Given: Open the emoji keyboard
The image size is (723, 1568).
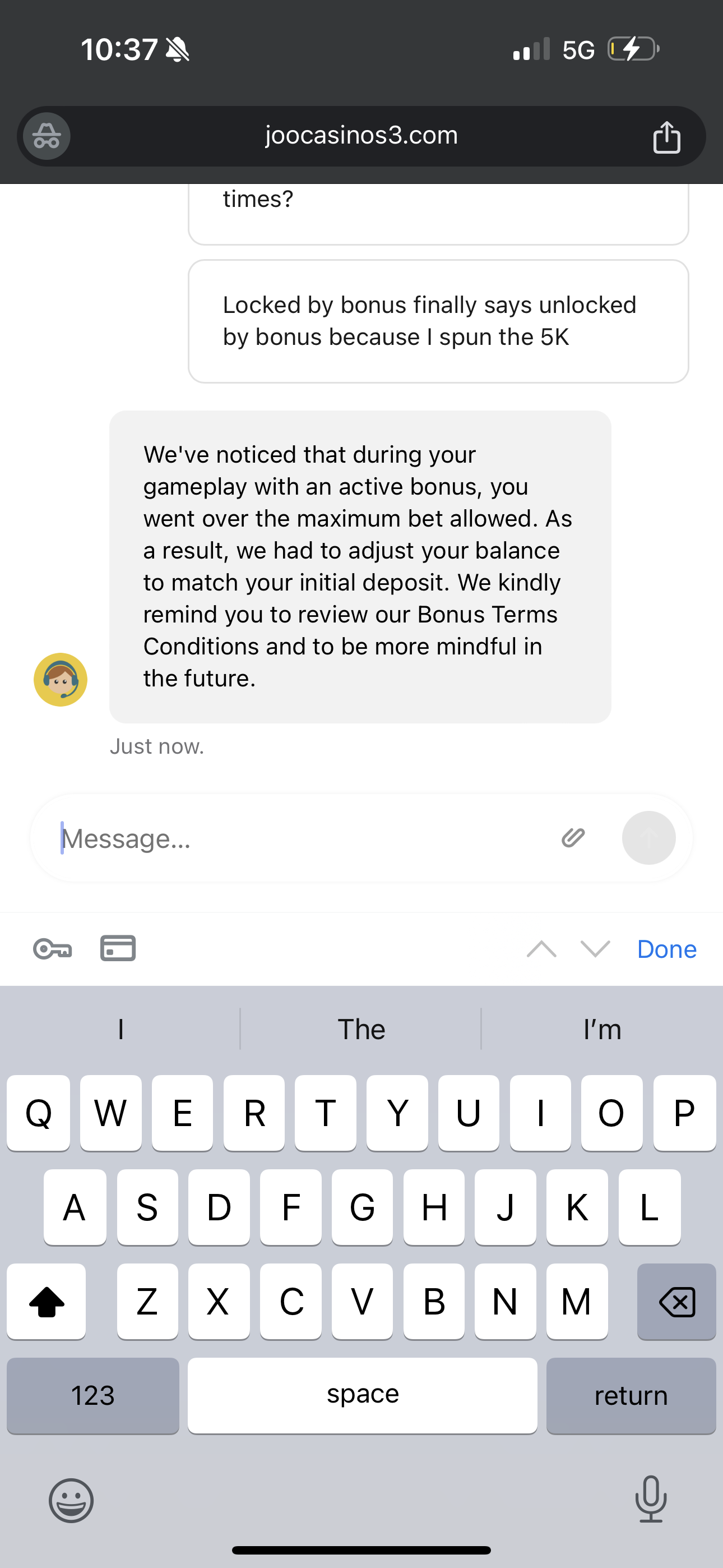Looking at the screenshot, I should tap(71, 1501).
